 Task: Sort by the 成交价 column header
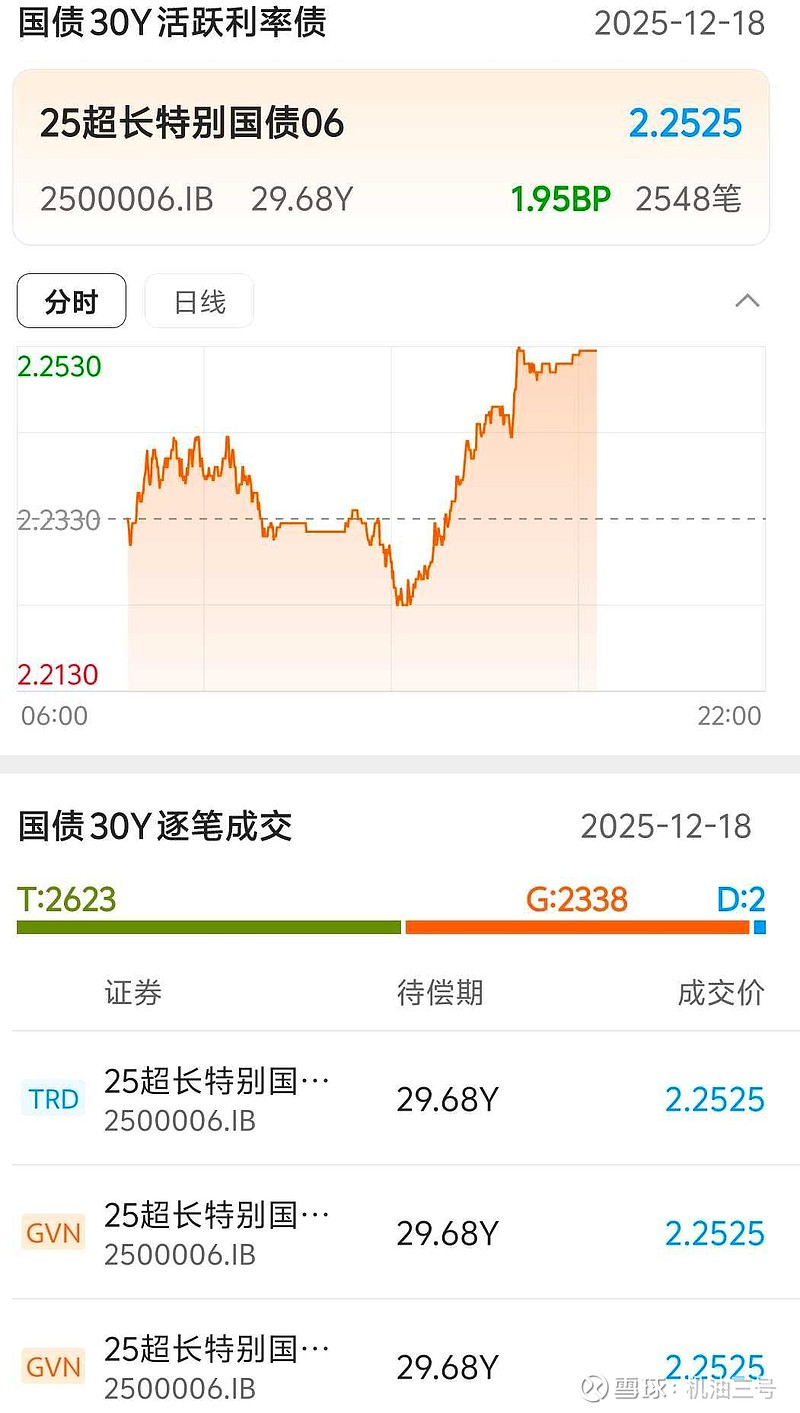(x=722, y=992)
